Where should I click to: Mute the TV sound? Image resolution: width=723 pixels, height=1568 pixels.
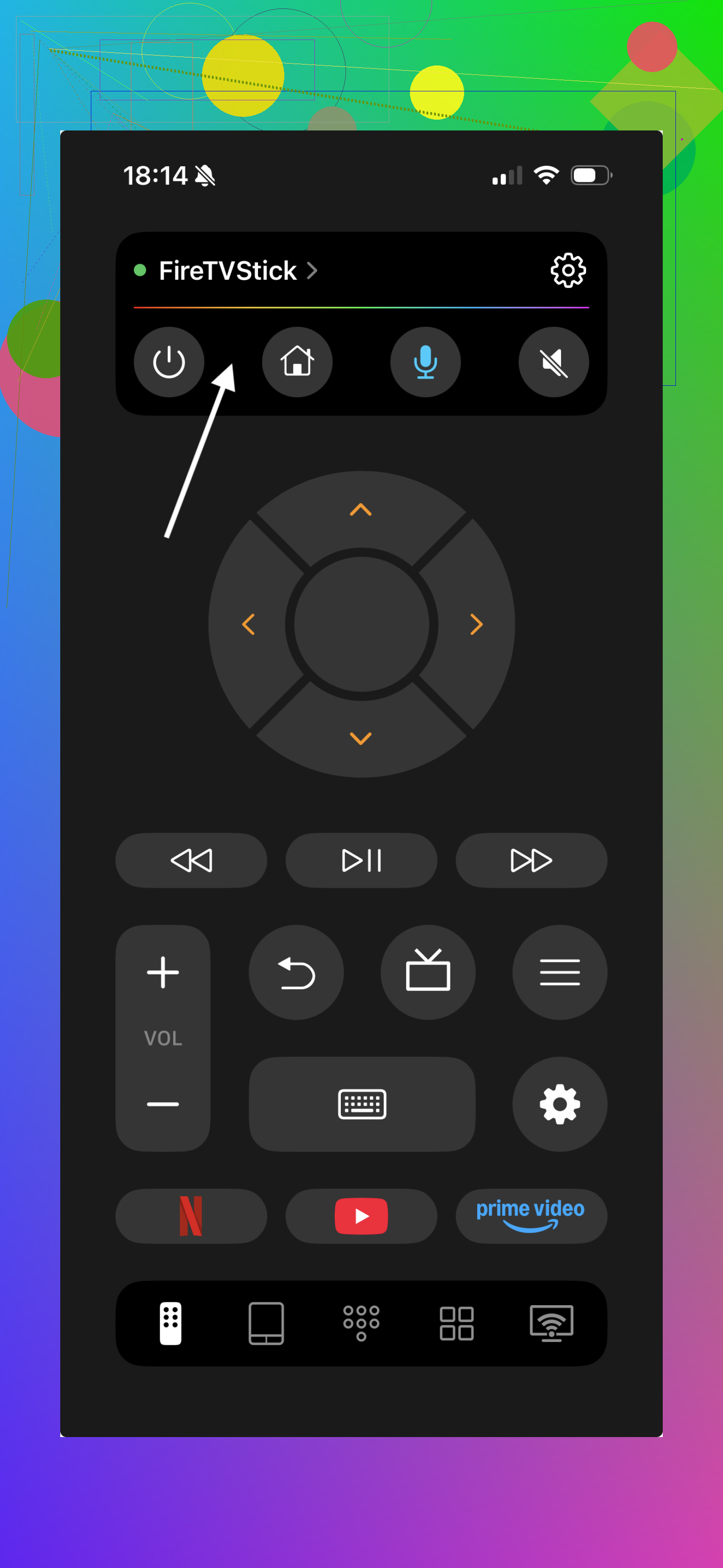tap(554, 362)
